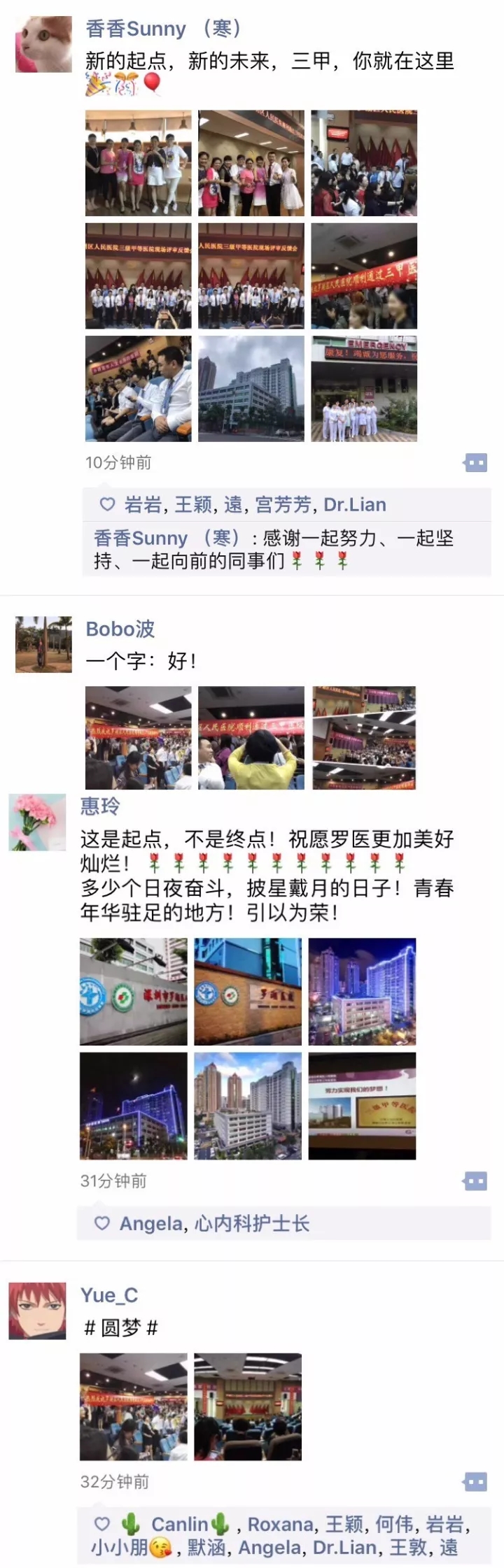
Task: Open 宫芳芳's profile from 香香Sunny's likes
Action: (x=283, y=504)
